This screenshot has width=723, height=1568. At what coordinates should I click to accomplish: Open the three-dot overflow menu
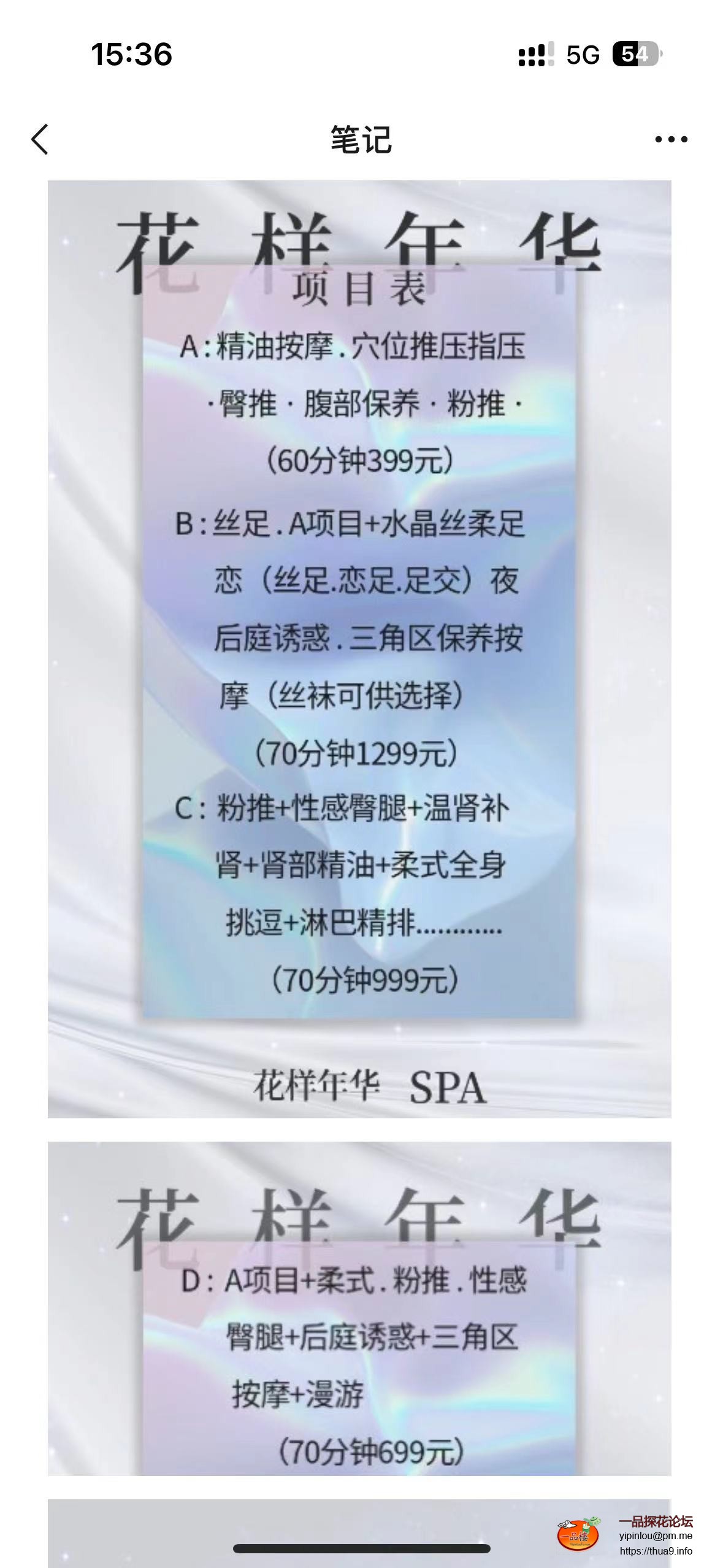click(671, 140)
